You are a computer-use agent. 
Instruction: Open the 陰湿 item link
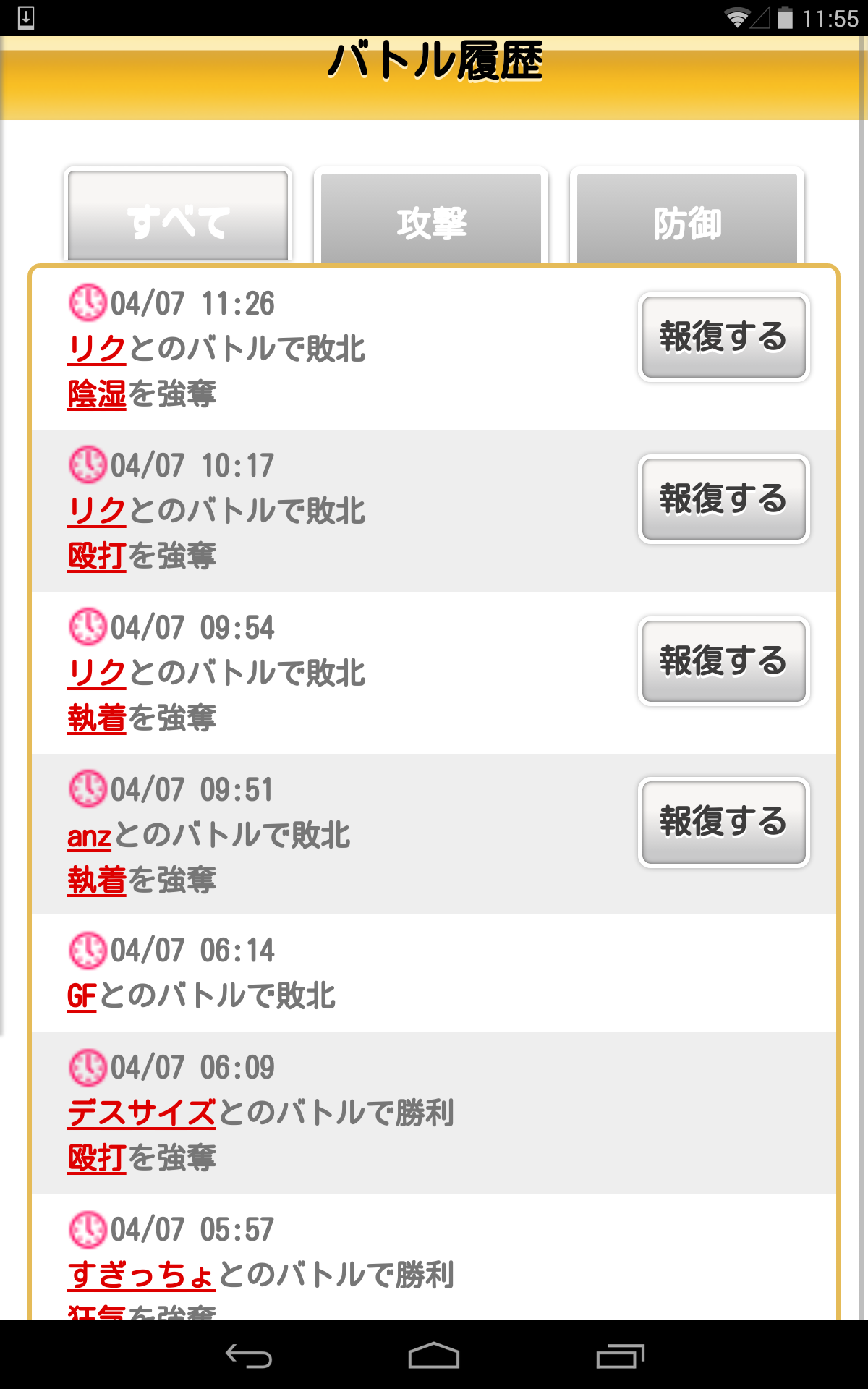pos(96,394)
